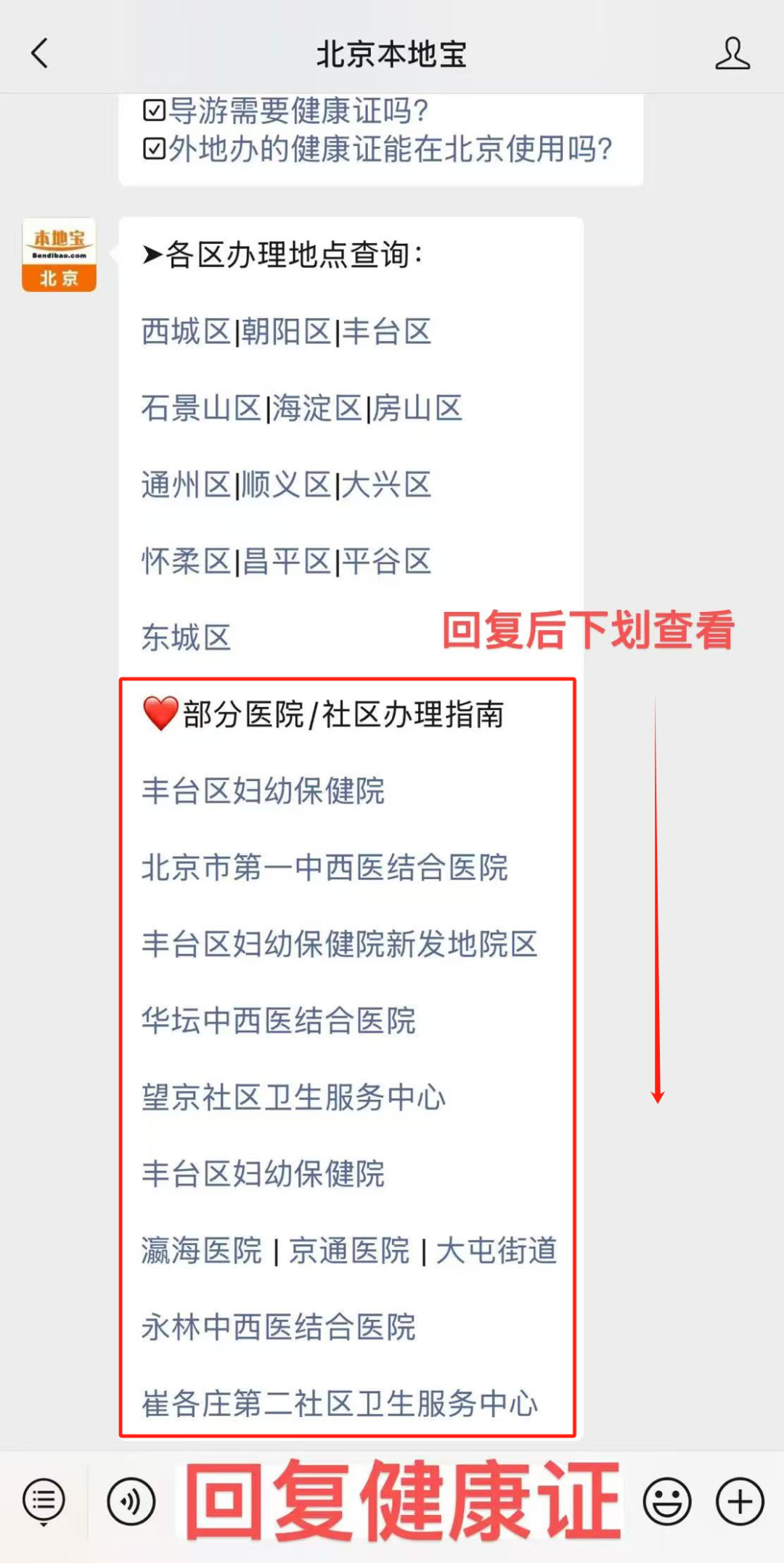Open the 朝阳区 link
The image size is (784, 1563).
click(286, 332)
